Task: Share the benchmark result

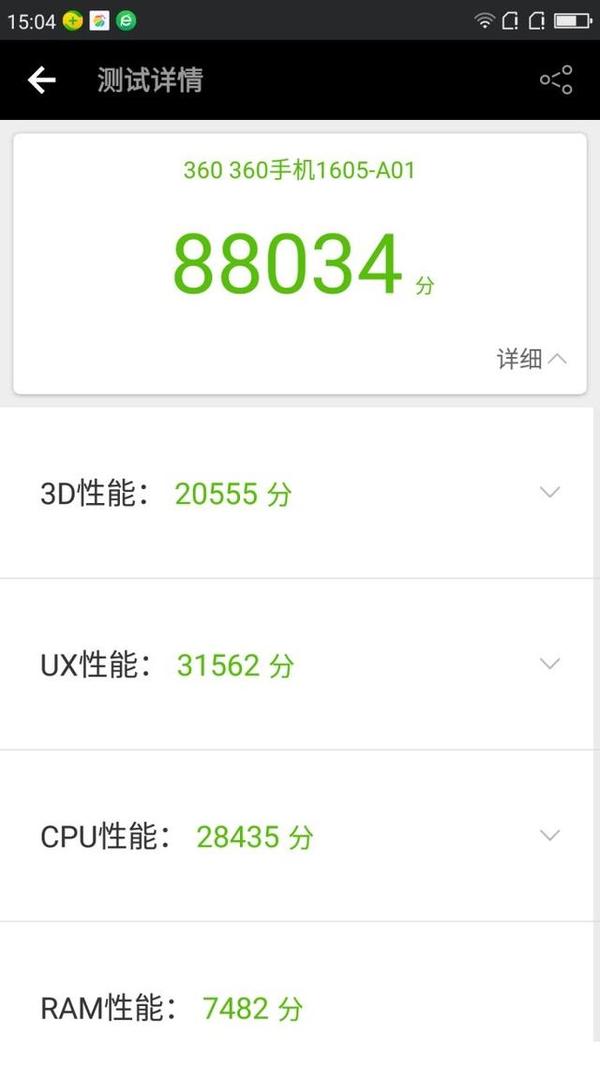Action: click(x=556, y=80)
